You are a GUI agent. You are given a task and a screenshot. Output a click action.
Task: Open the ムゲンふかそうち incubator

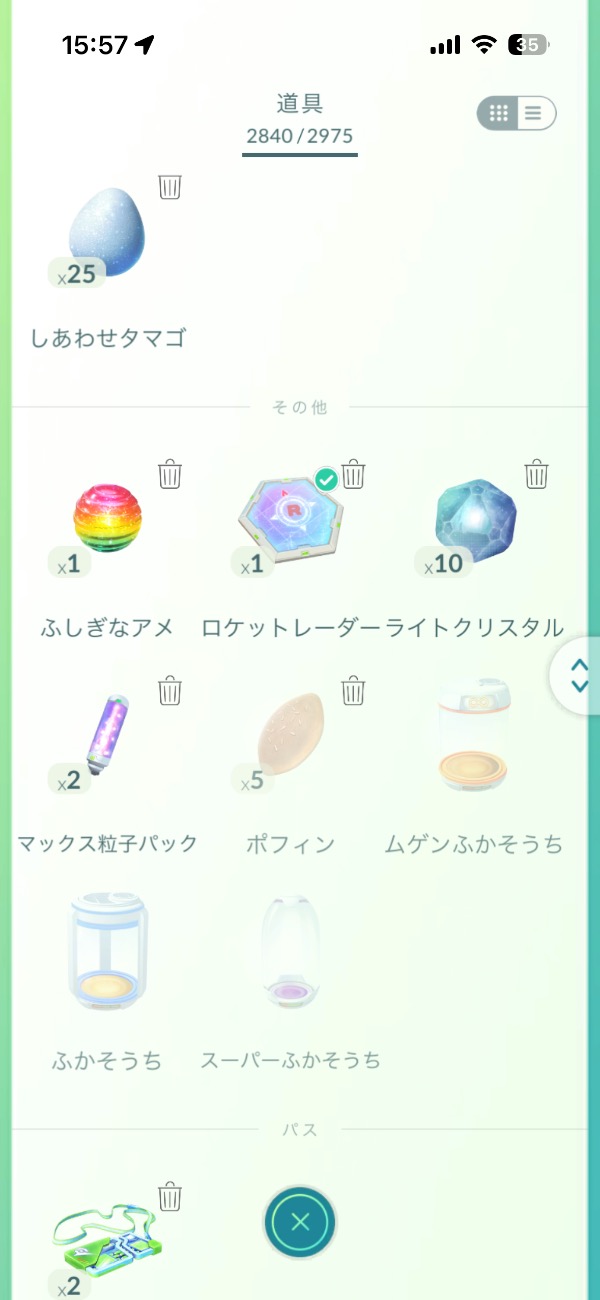click(475, 735)
